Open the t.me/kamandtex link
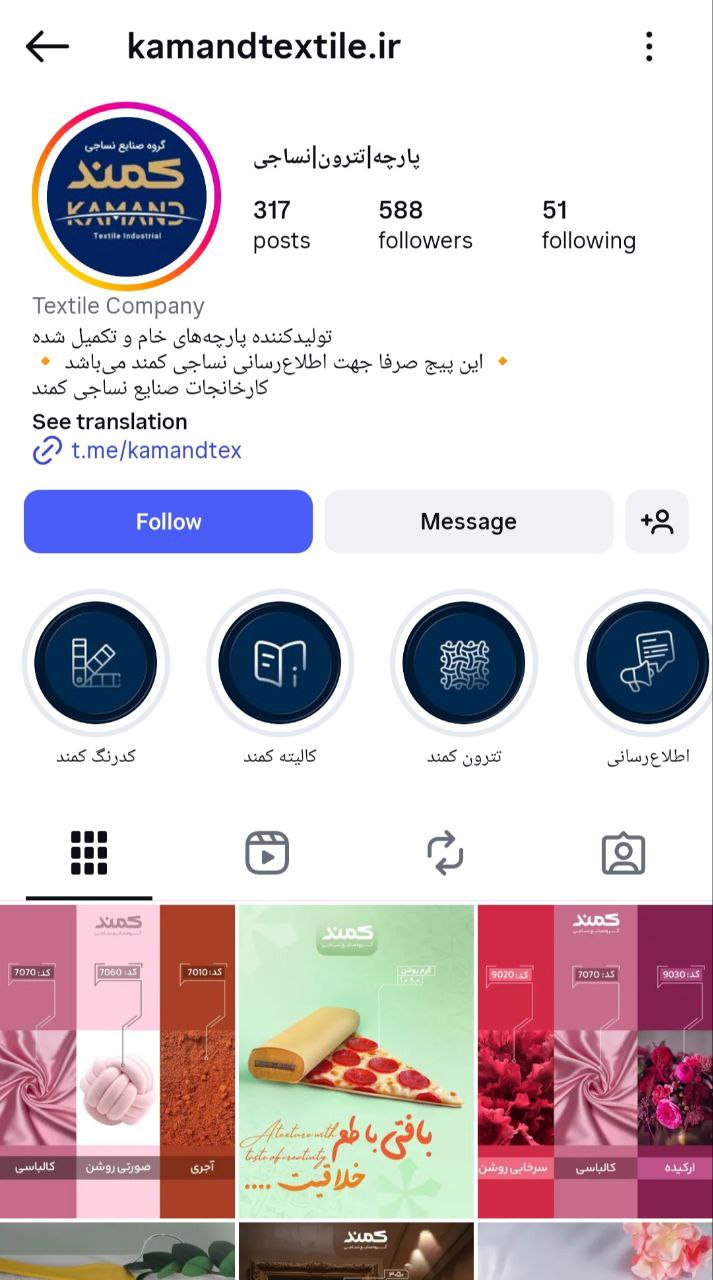Image resolution: width=713 pixels, height=1280 pixels. (x=156, y=450)
